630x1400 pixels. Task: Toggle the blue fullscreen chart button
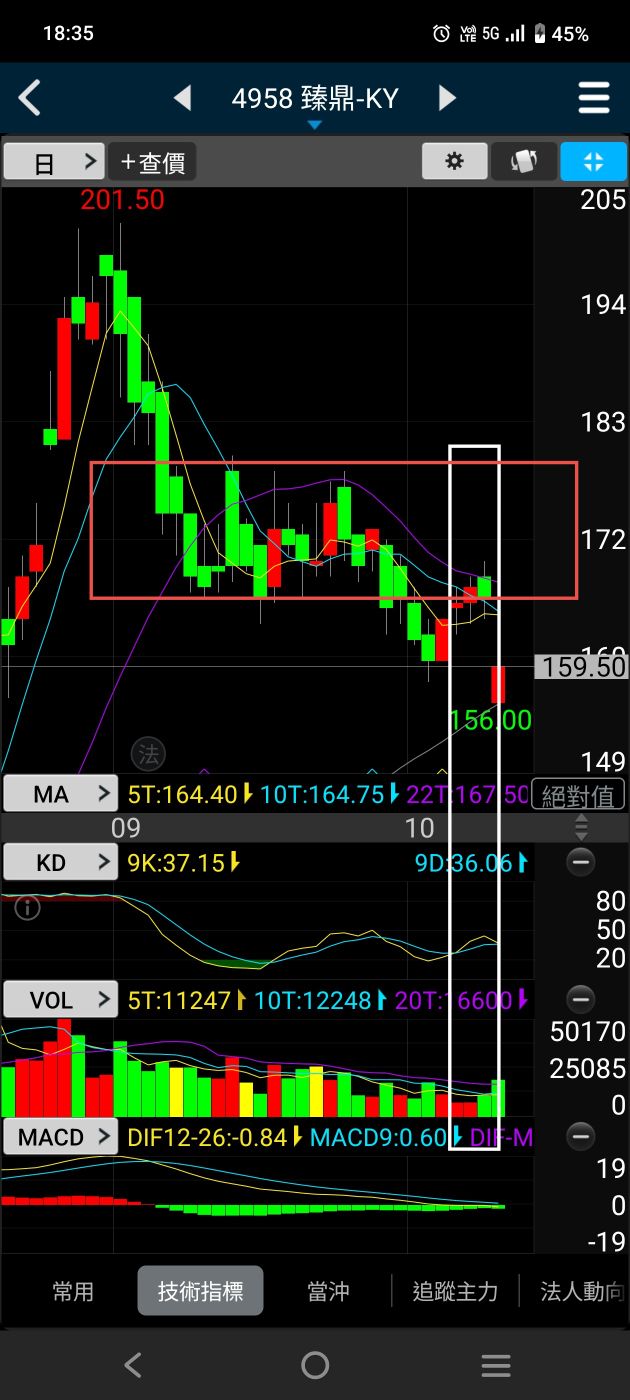click(x=593, y=162)
